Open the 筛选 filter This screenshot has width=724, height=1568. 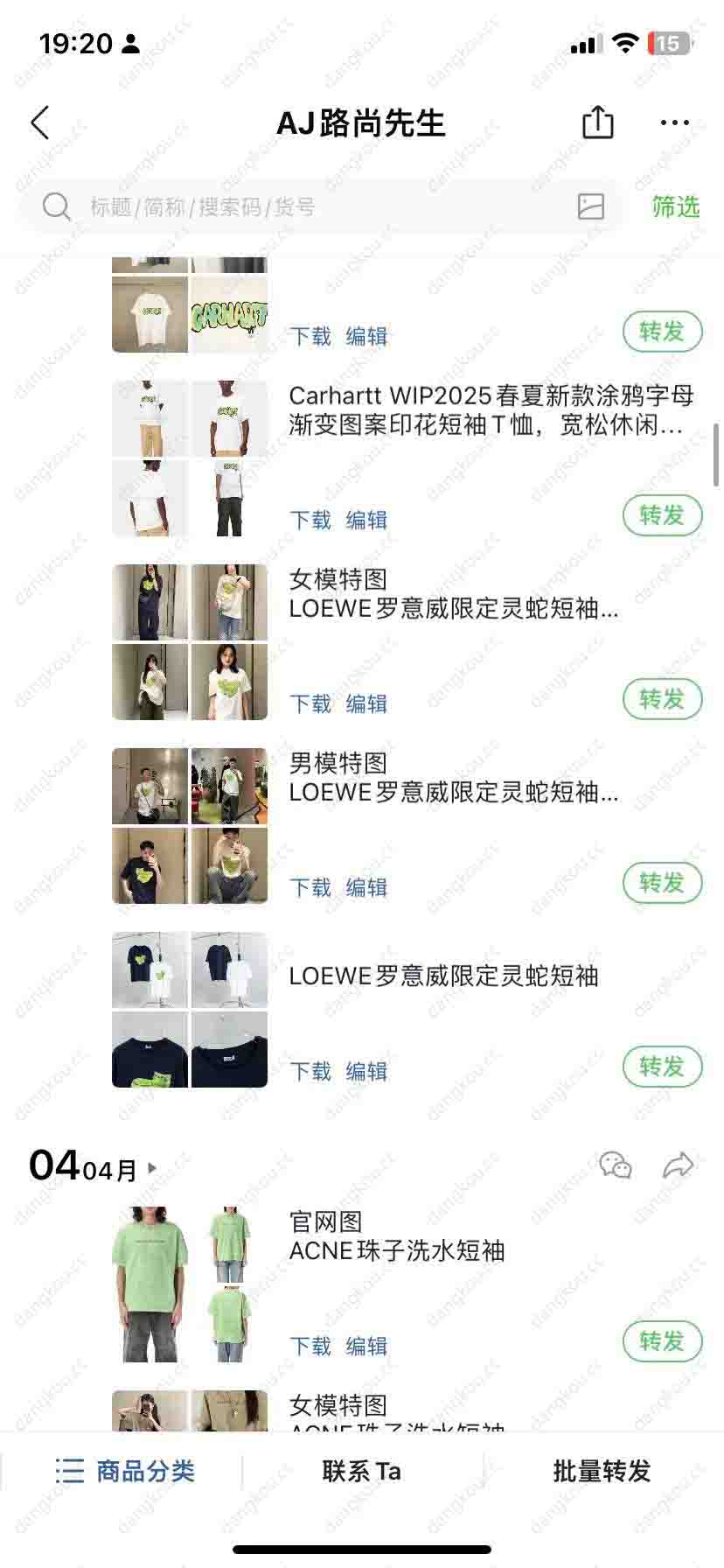pos(675,207)
